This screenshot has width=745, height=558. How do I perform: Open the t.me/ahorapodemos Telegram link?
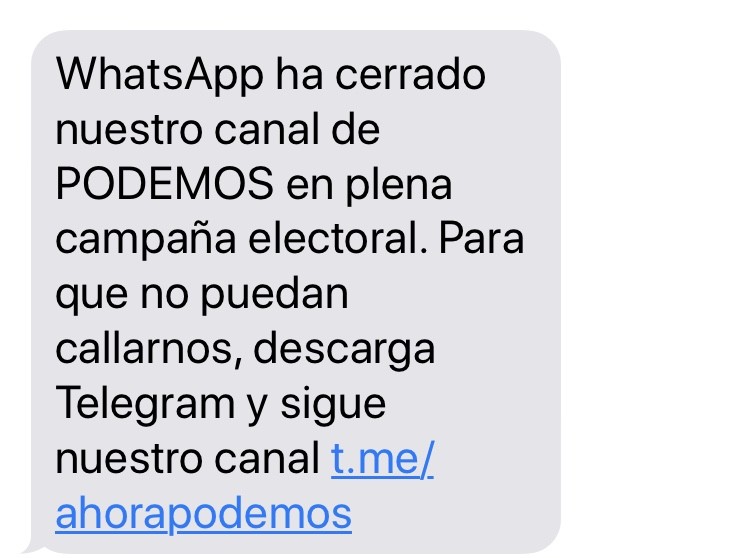(204, 513)
